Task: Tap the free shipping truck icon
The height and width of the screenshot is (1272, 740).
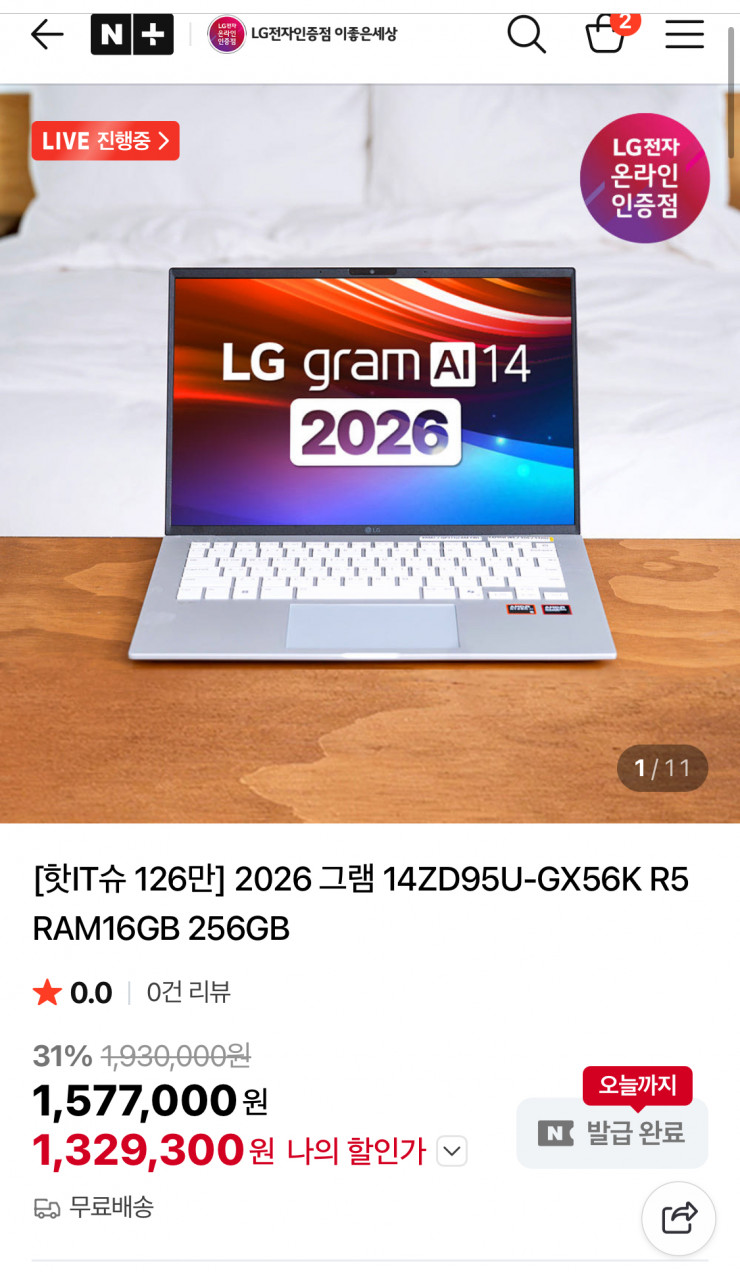Action: click(43, 1207)
